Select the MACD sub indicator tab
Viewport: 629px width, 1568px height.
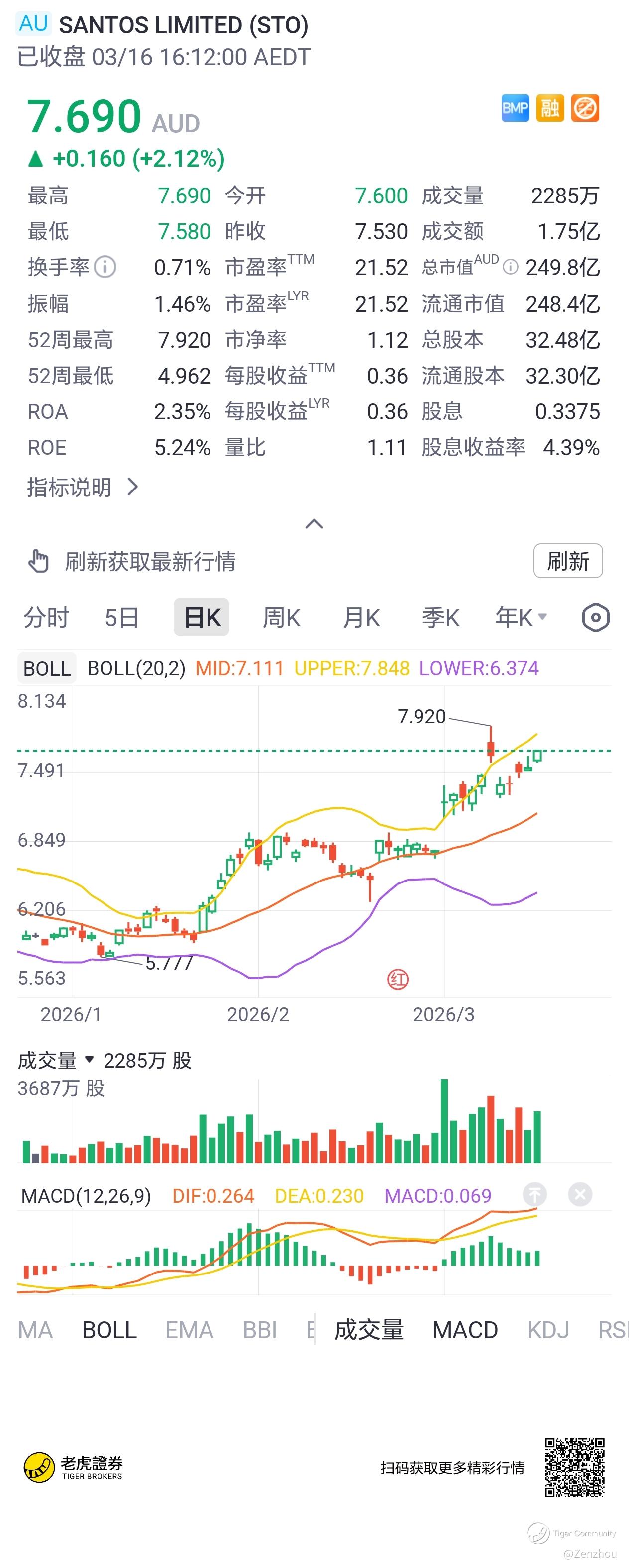pyautogui.click(x=465, y=1329)
